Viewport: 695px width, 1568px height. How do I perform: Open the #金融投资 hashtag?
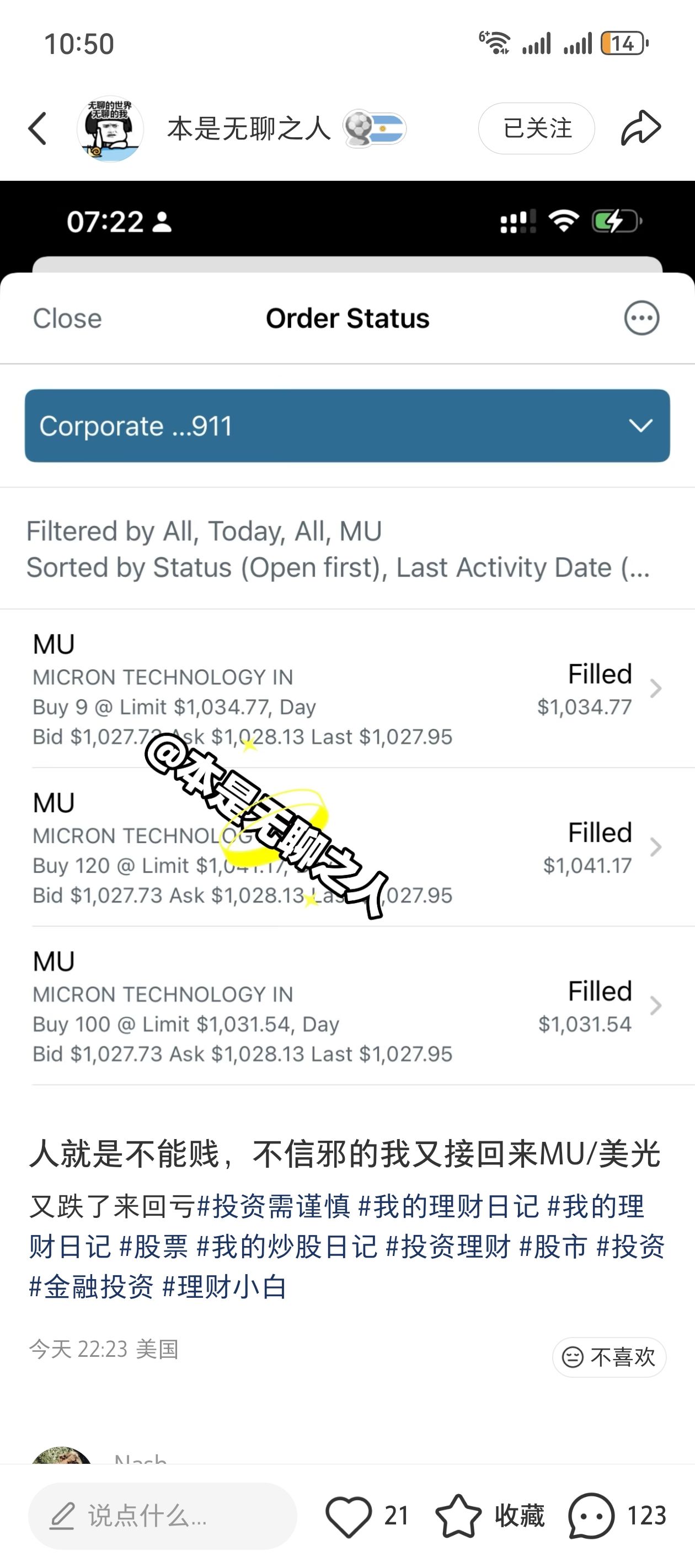pyautogui.click(x=92, y=1286)
